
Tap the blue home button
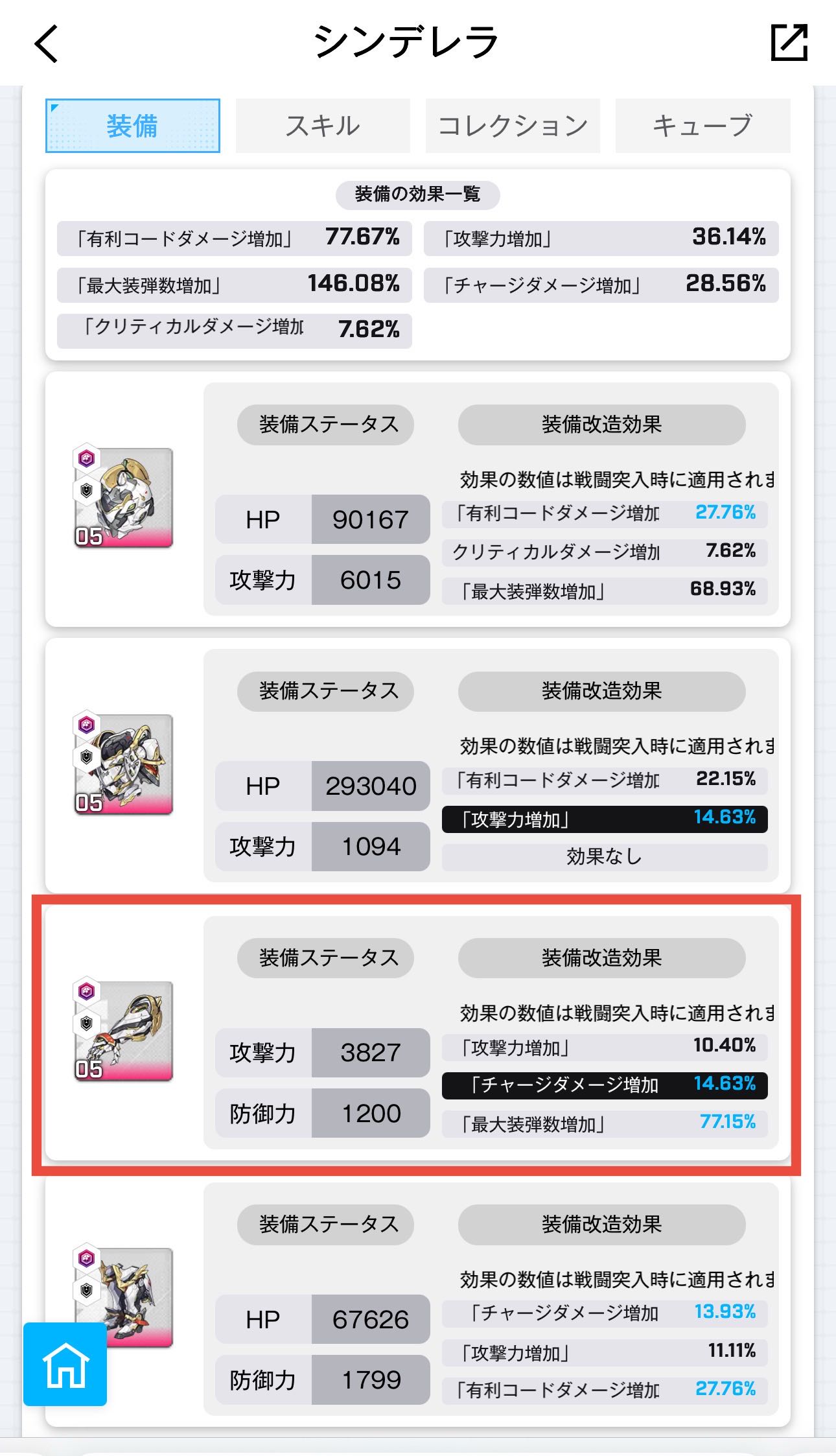(x=65, y=1364)
